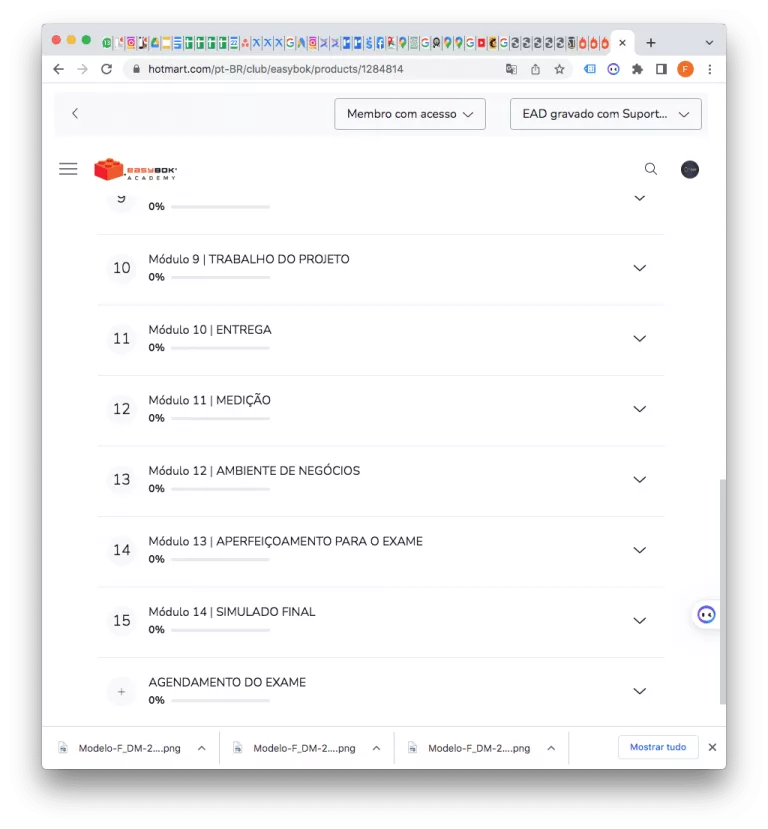This screenshot has height=829, width=768.
Task: Reload the page
Action: click(x=107, y=69)
